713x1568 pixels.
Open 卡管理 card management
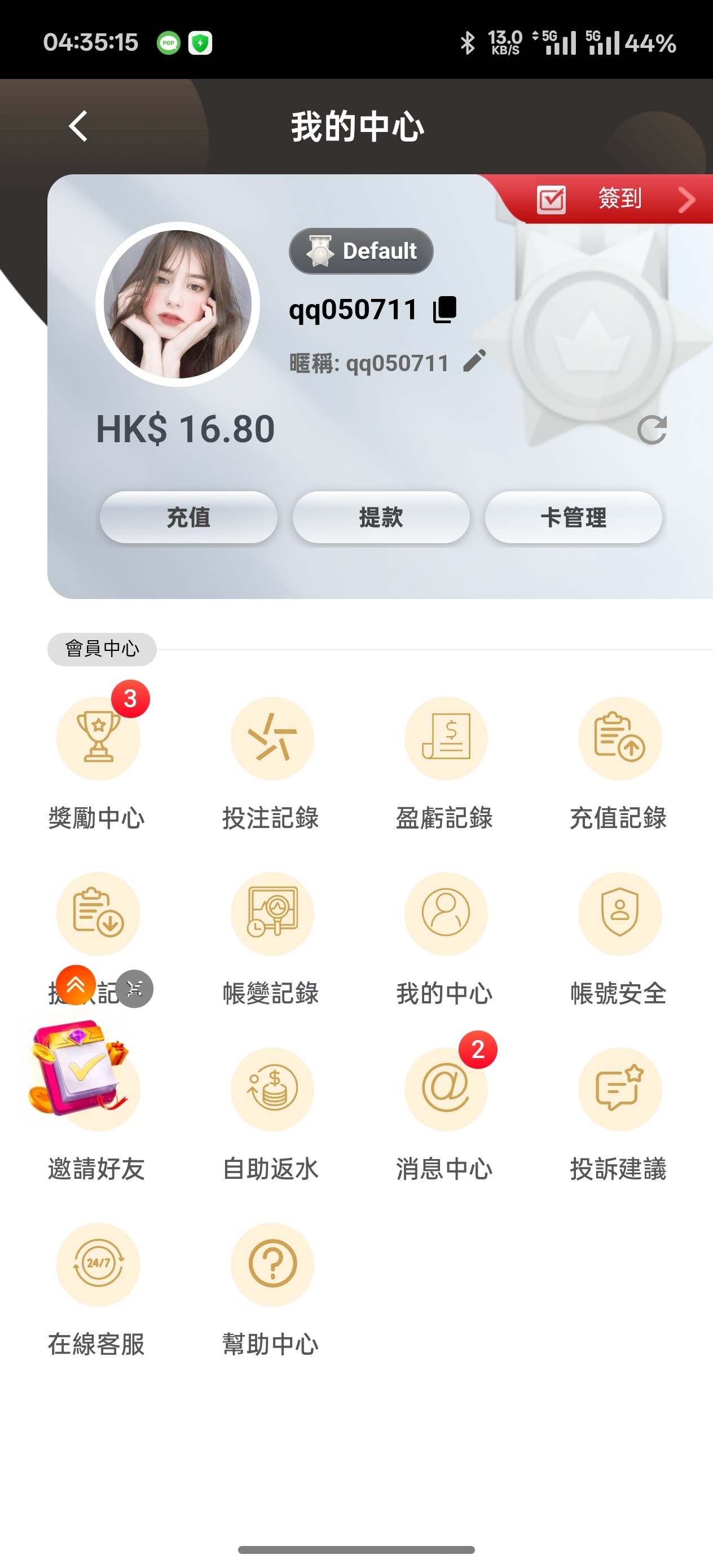573,517
